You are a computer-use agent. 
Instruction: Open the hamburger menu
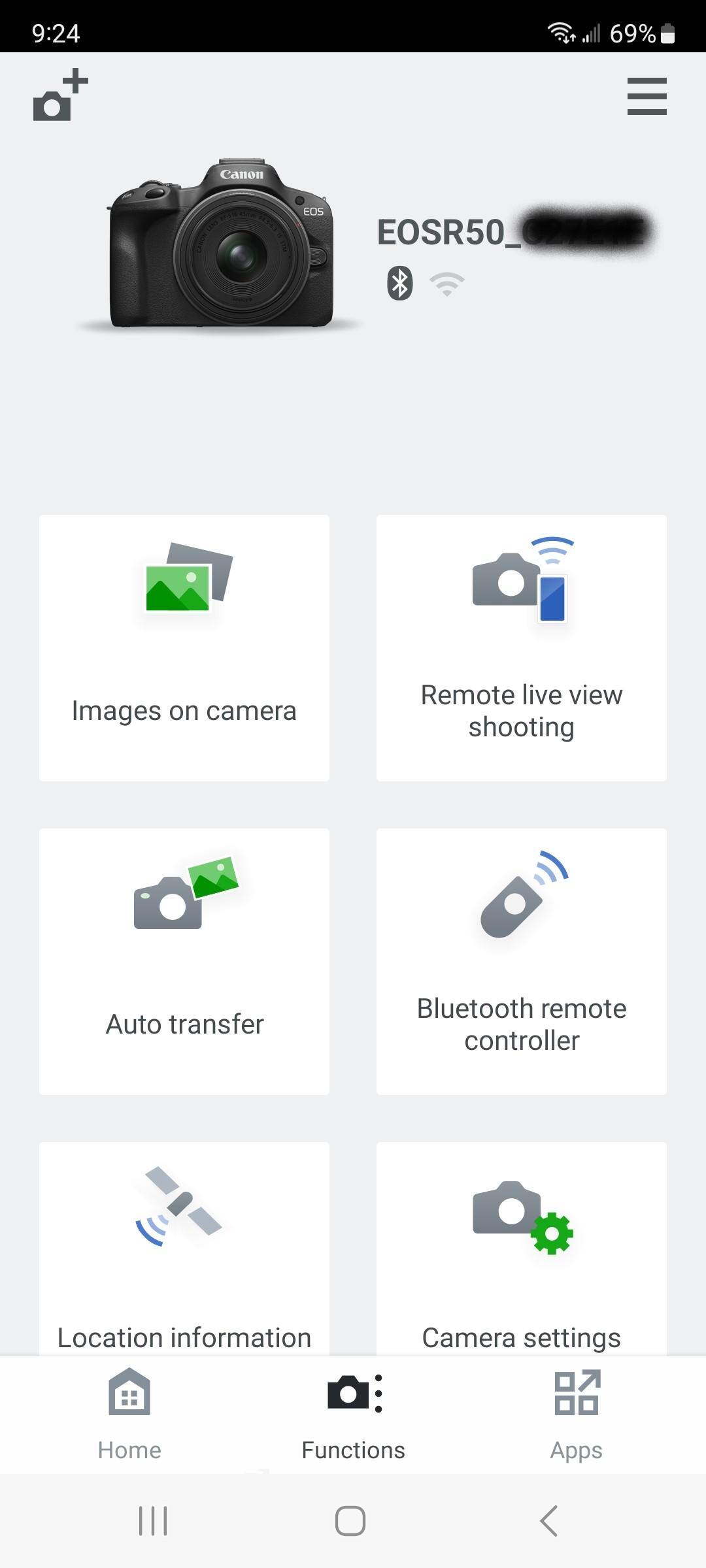click(647, 96)
